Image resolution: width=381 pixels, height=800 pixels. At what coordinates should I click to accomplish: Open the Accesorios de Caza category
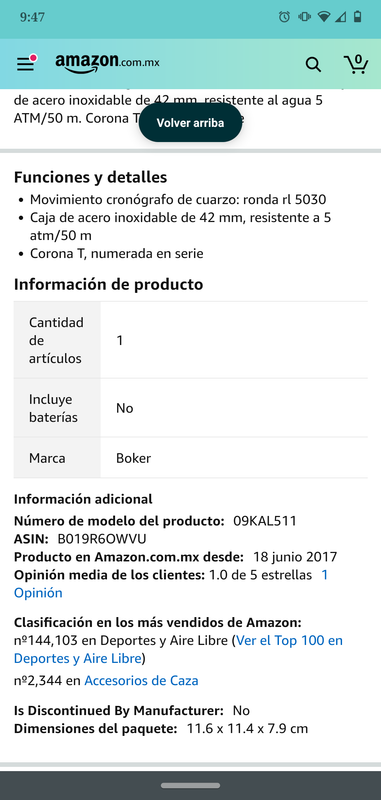pyautogui.click(x=141, y=681)
